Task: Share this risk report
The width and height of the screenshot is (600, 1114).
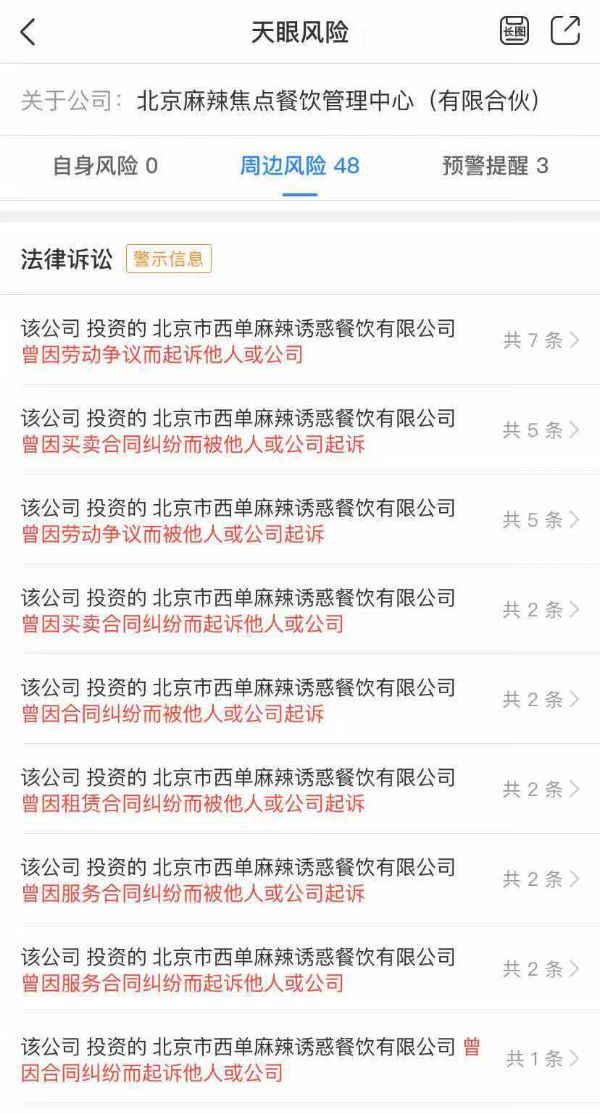Action: click(565, 31)
